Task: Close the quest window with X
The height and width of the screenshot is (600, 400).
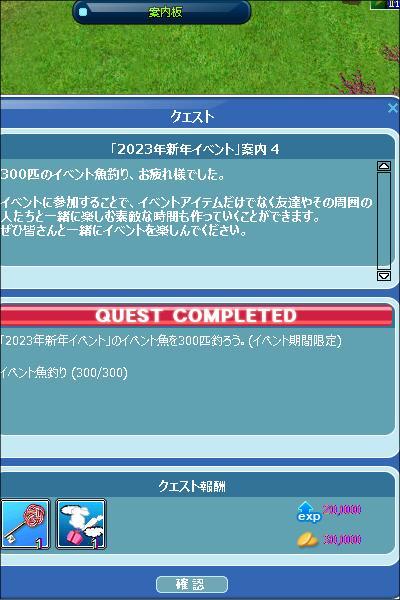Action: 392,109
